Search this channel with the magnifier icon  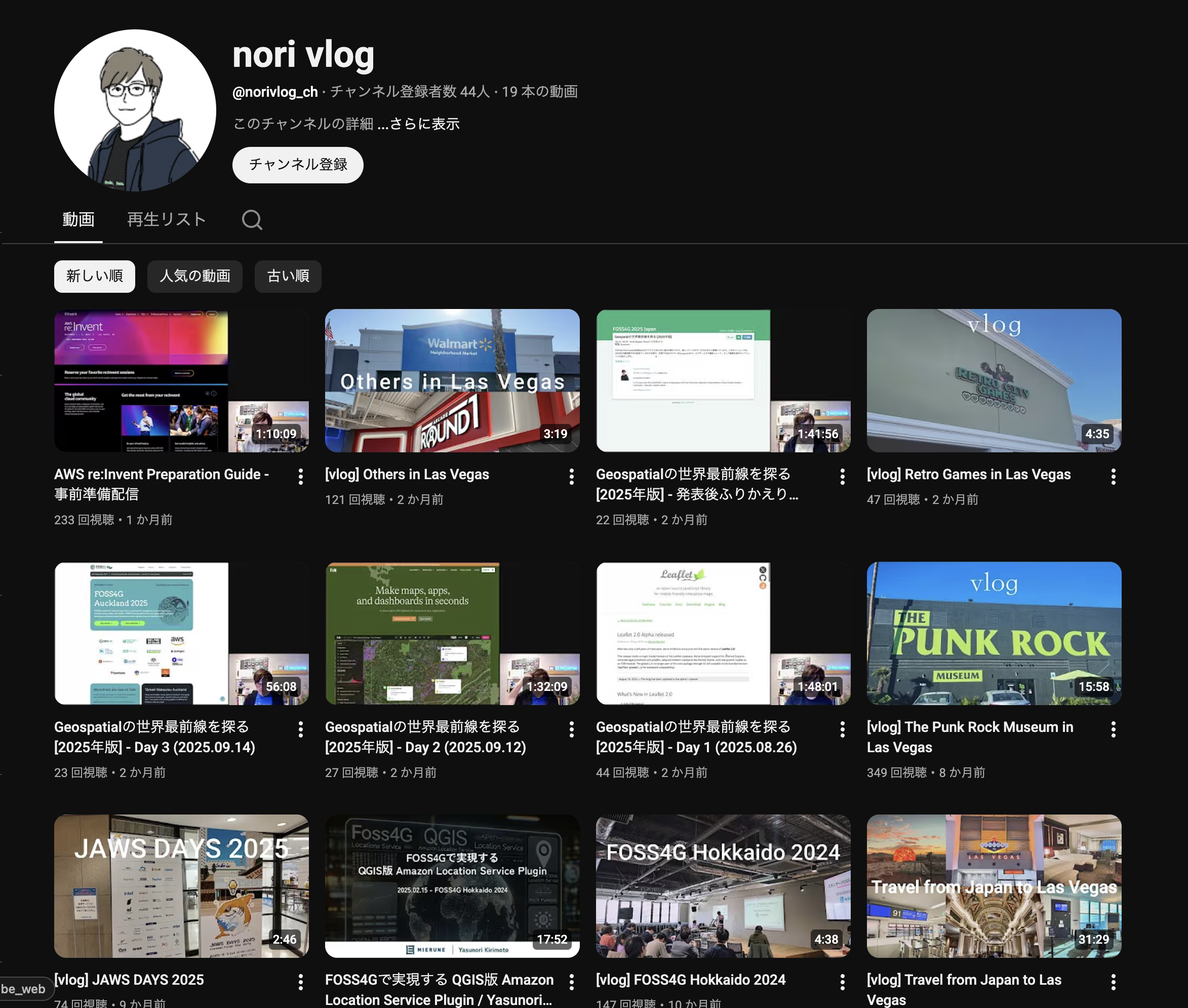point(252,219)
